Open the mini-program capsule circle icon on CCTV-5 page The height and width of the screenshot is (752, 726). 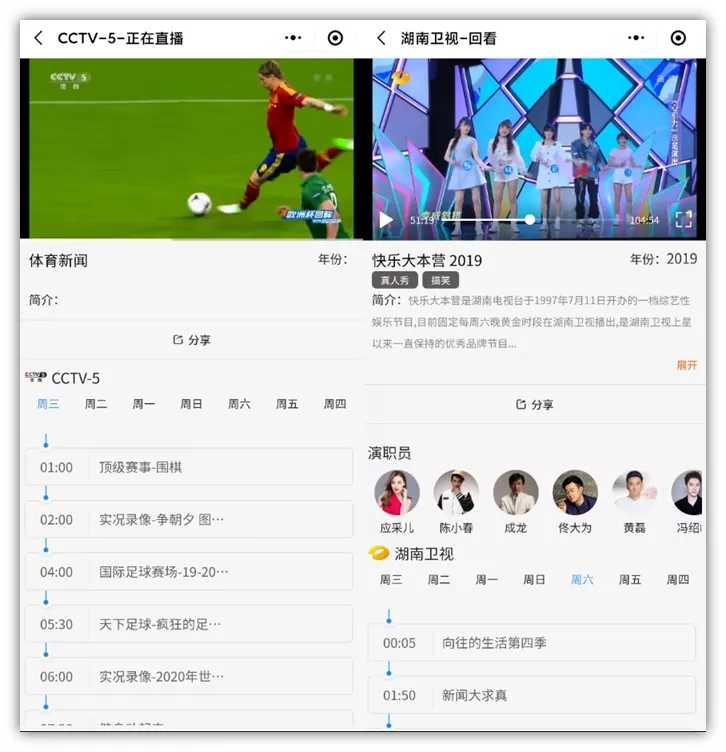[x=335, y=37]
